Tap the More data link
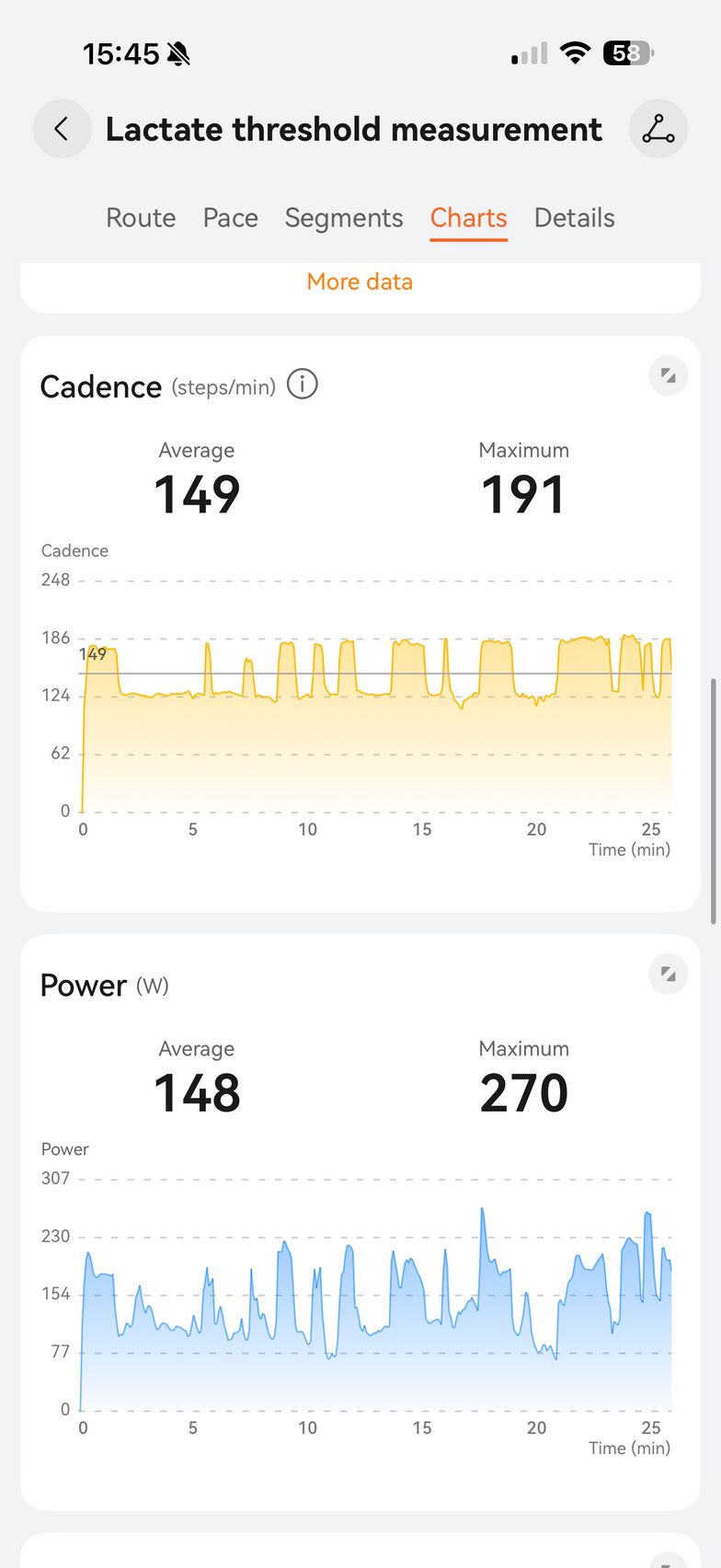This screenshot has height=1568, width=721. coord(360,282)
